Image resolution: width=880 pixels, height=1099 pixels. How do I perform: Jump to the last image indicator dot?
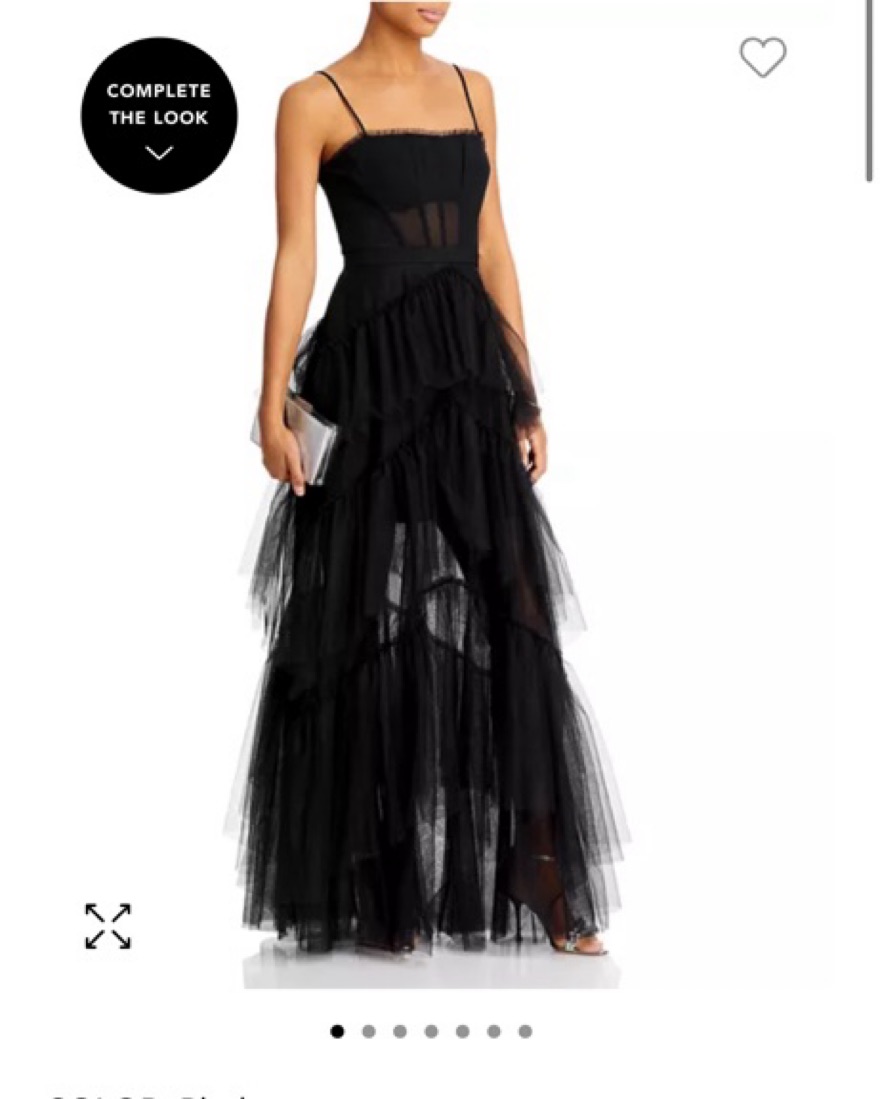click(525, 1031)
